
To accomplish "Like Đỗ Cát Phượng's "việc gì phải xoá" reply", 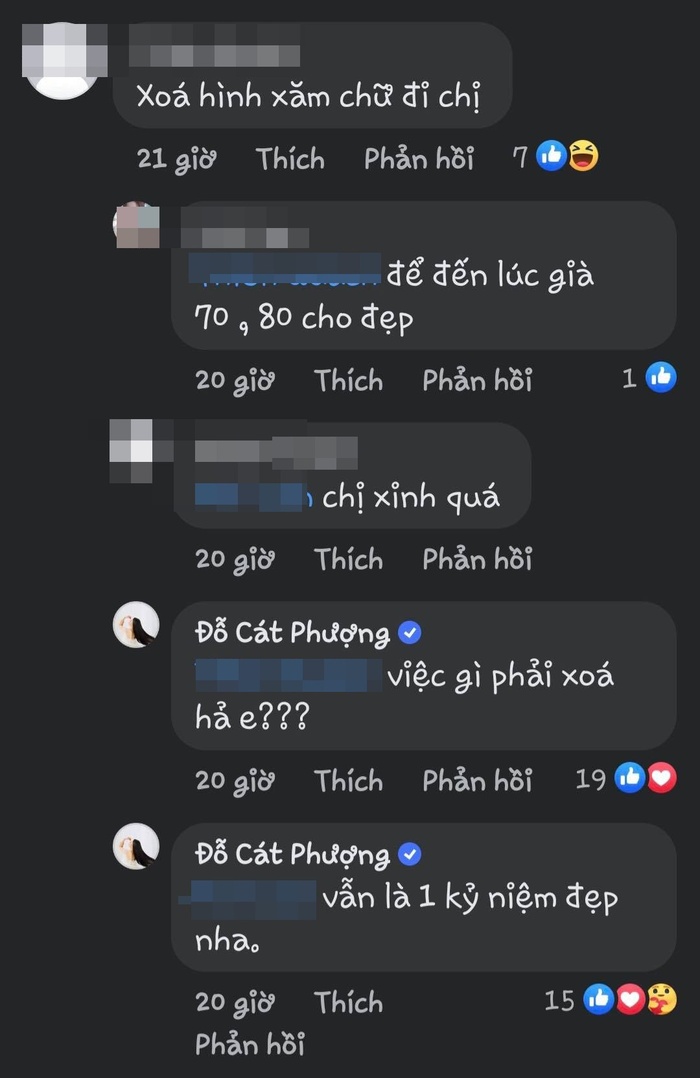I will [348, 780].
